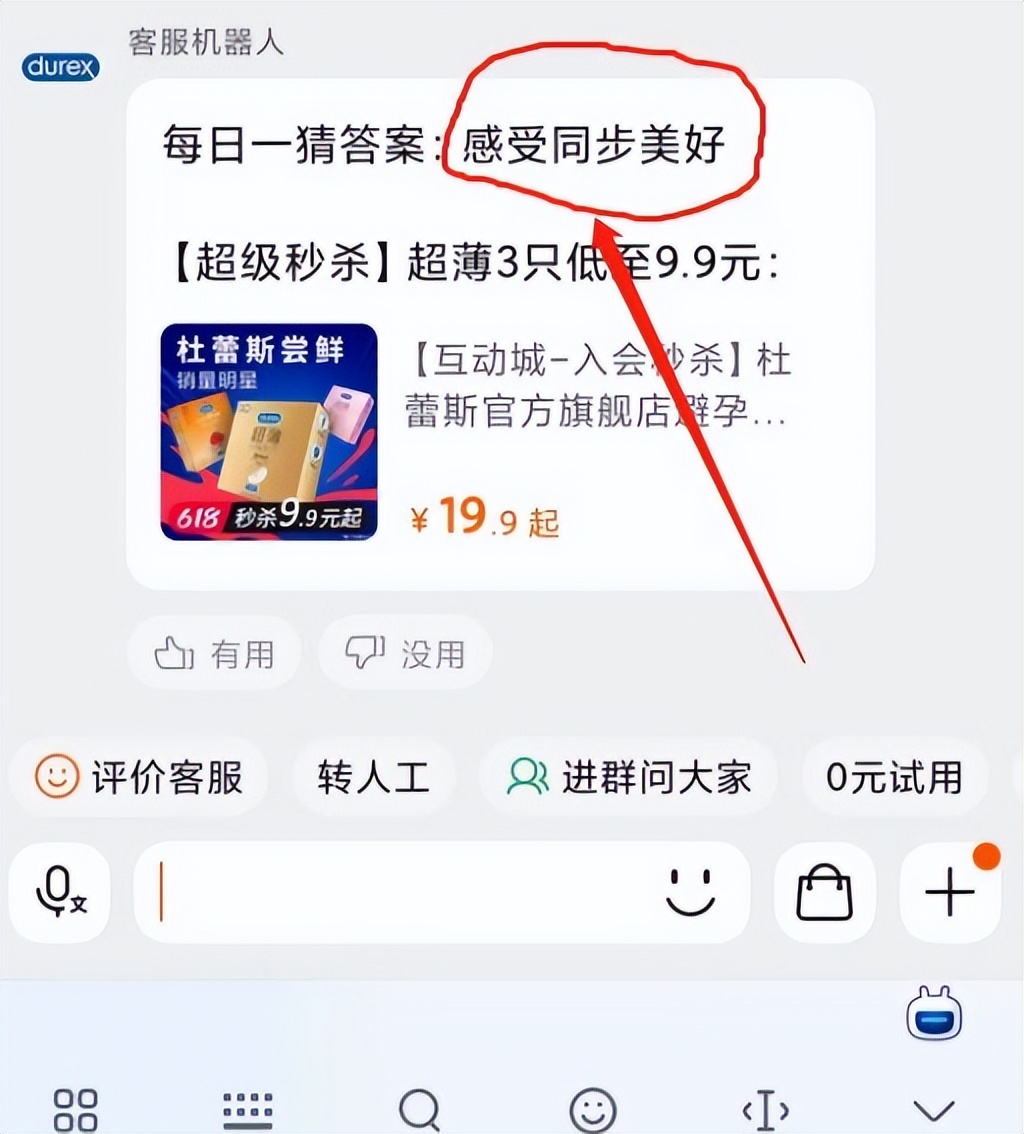Tap the plus icon with orange notification dot
Image resolution: width=1024 pixels, height=1134 pixels.
(x=949, y=893)
